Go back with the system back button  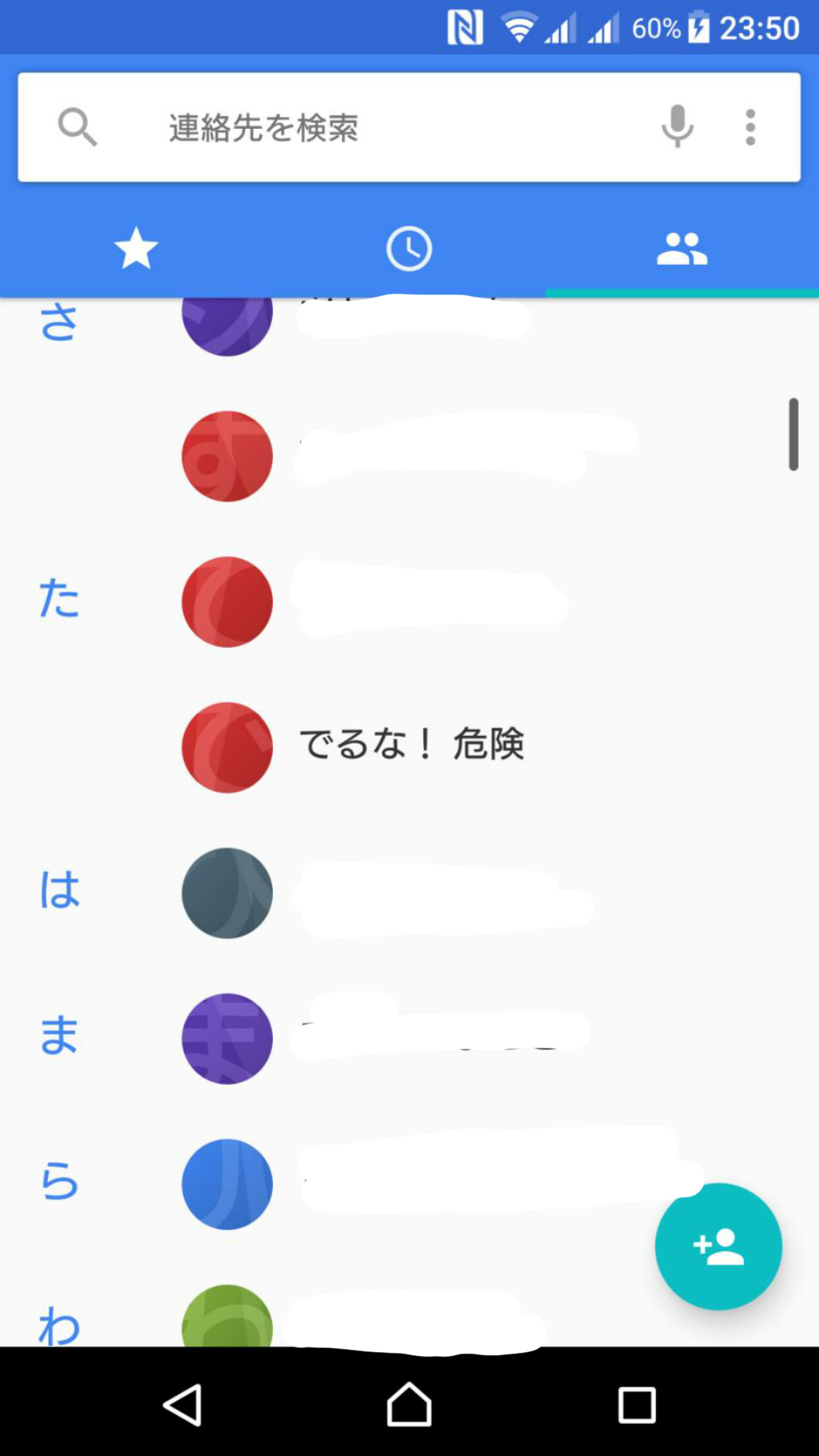[x=183, y=1404]
